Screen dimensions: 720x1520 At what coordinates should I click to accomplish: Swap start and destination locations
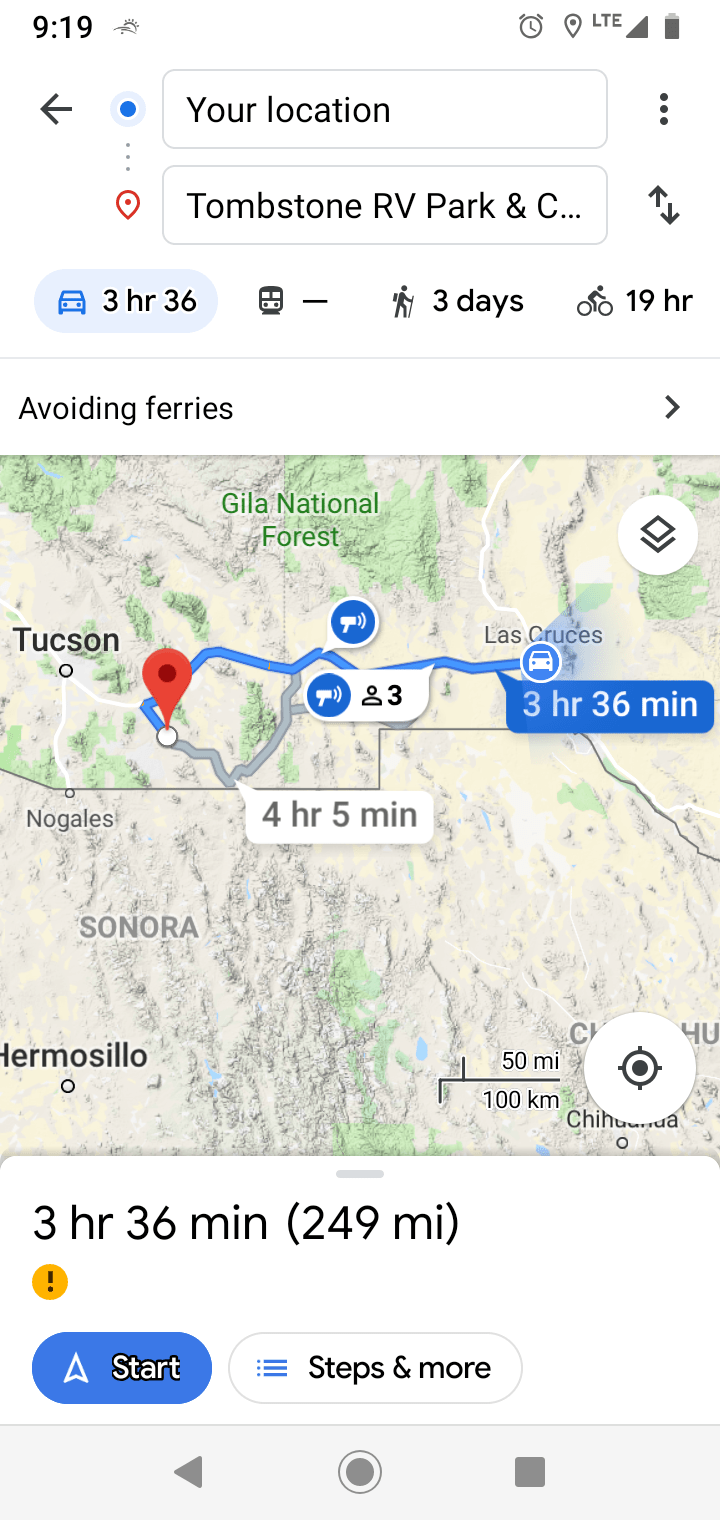[x=663, y=205]
